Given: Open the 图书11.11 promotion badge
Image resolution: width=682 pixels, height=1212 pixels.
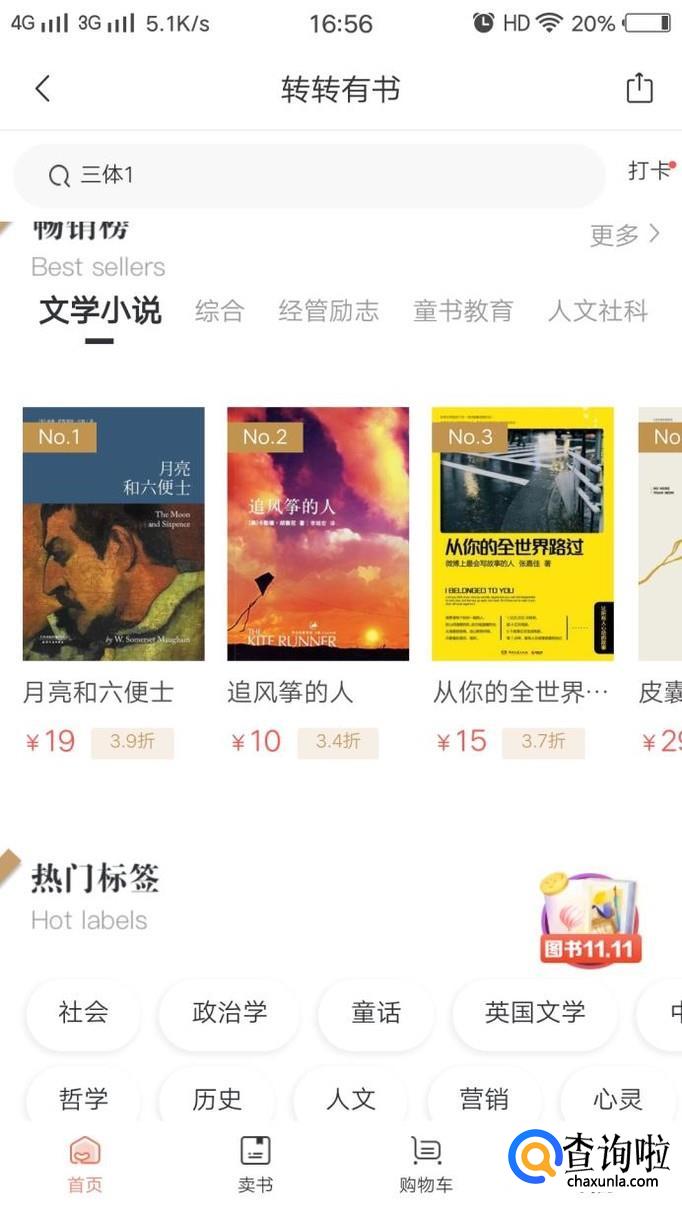Looking at the screenshot, I should coord(590,920).
